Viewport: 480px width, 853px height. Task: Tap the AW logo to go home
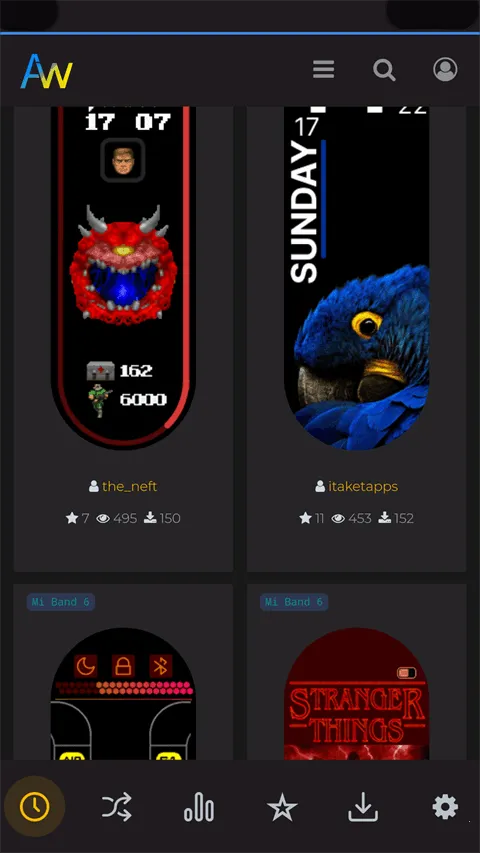(x=46, y=71)
